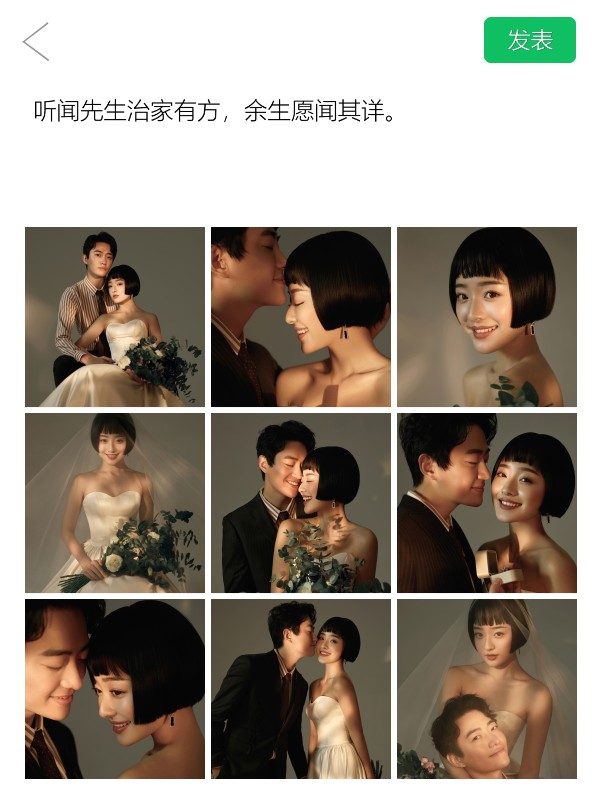View the solo bride with veil and bouquet

click(115, 503)
